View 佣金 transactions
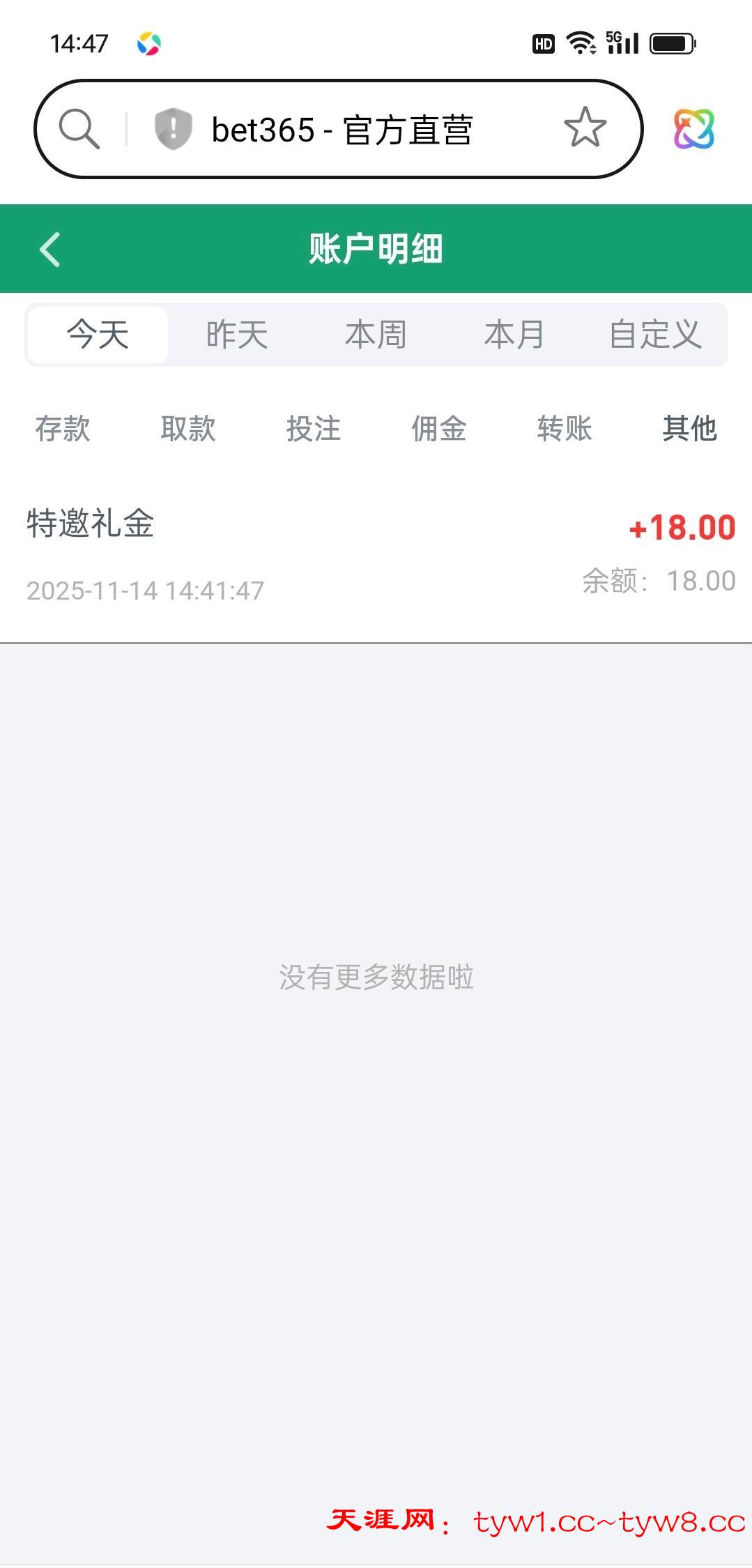The width and height of the screenshot is (752, 1568). click(x=439, y=428)
